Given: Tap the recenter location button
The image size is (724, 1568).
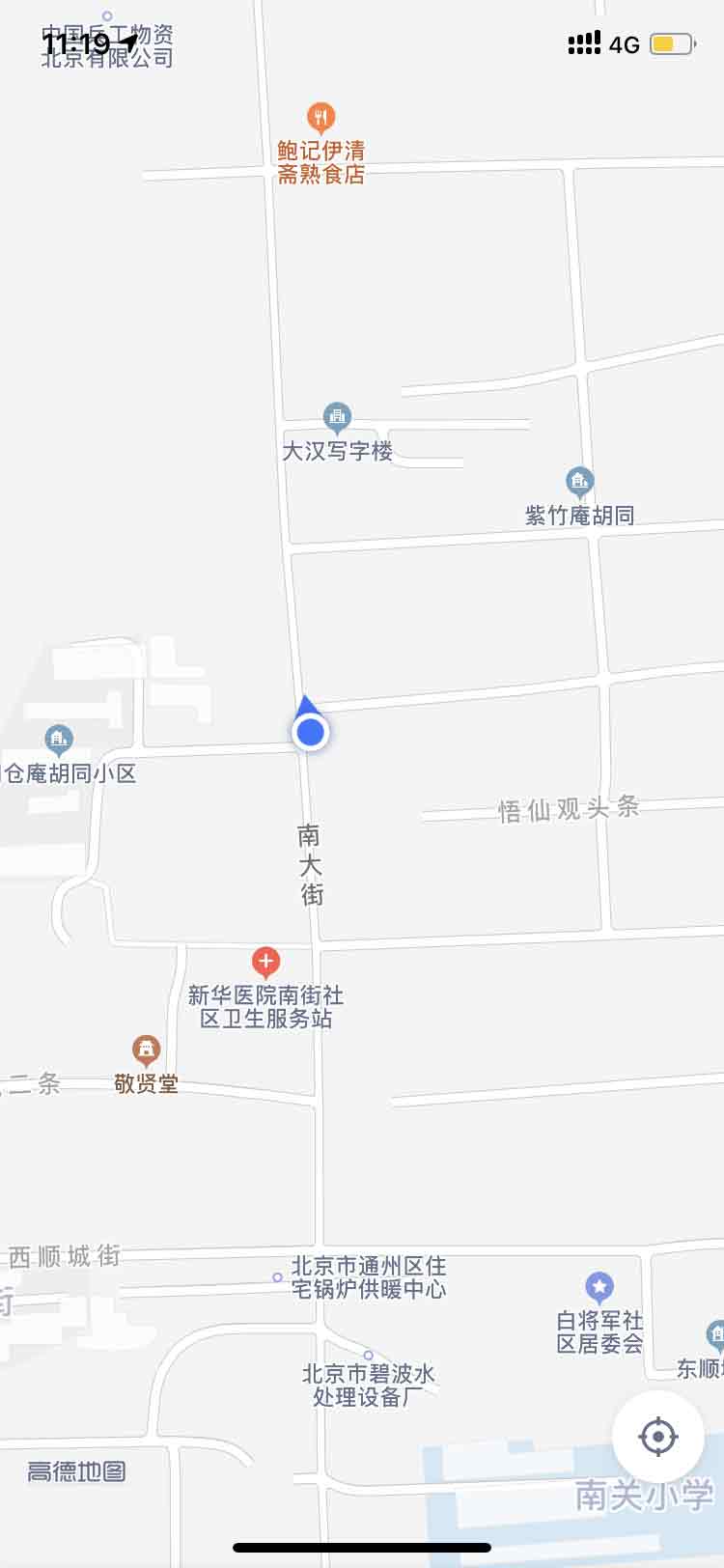Looking at the screenshot, I should [x=657, y=1437].
